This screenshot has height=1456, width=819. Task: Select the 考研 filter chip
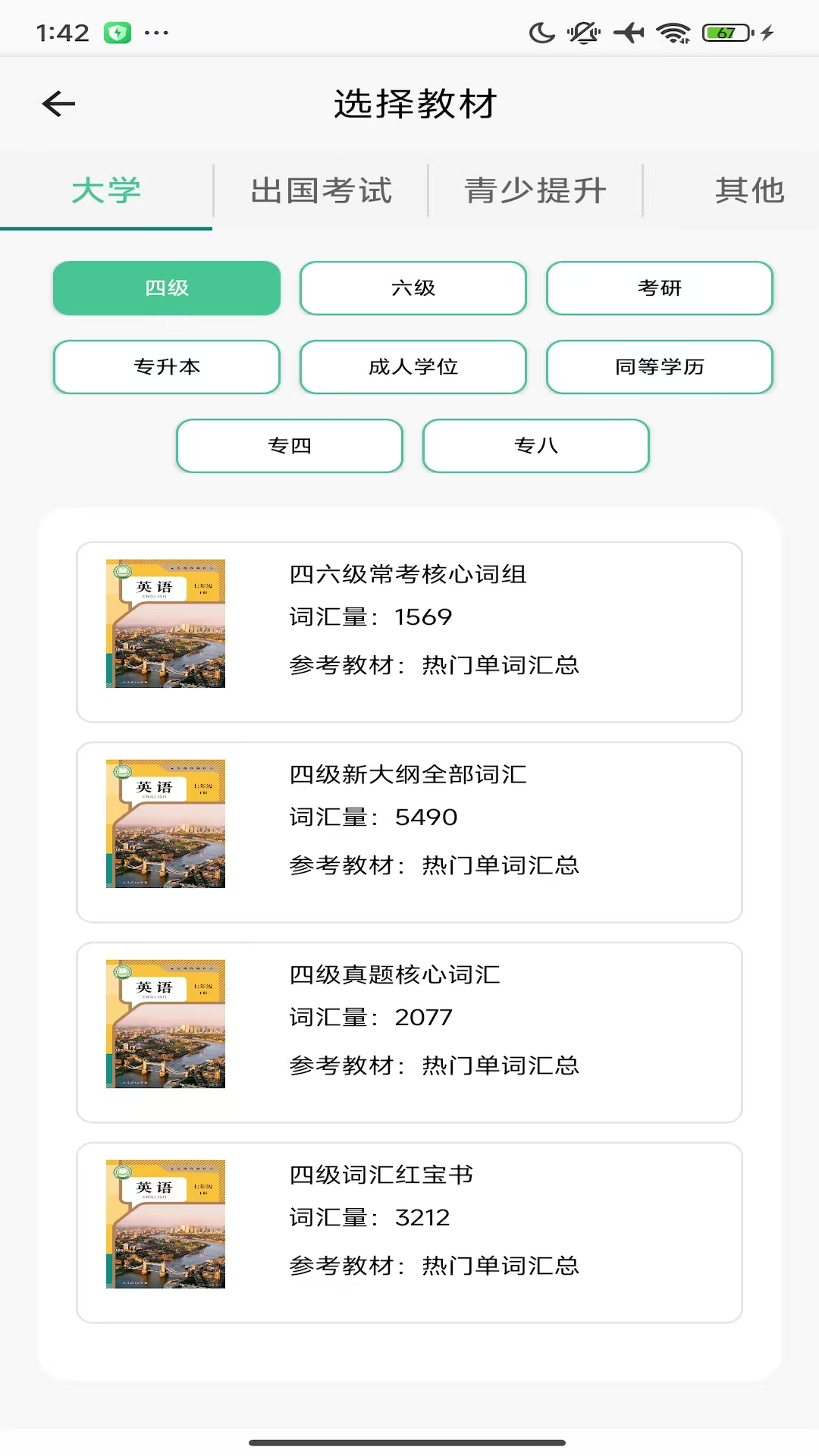659,288
